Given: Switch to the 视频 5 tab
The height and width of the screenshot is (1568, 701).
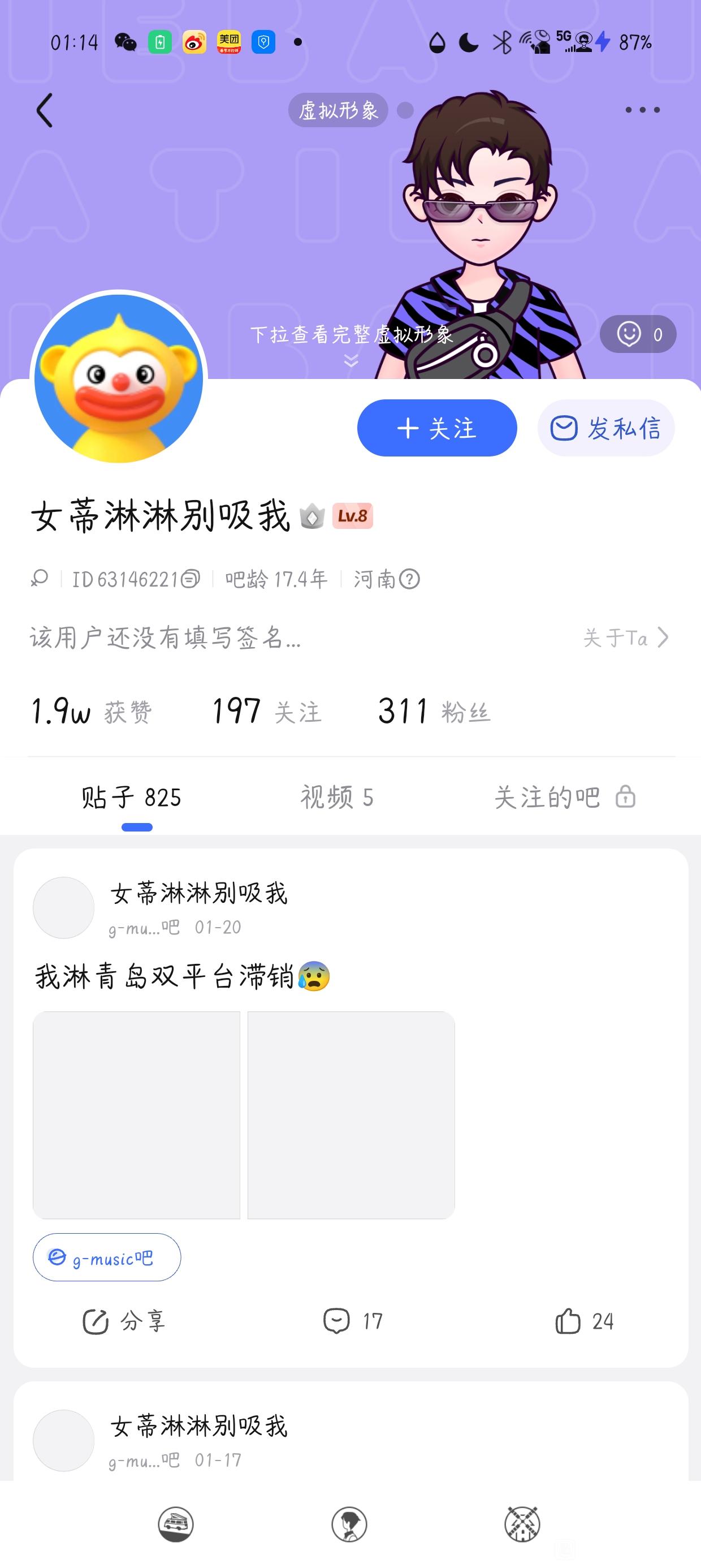Looking at the screenshot, I should [336, 798].
